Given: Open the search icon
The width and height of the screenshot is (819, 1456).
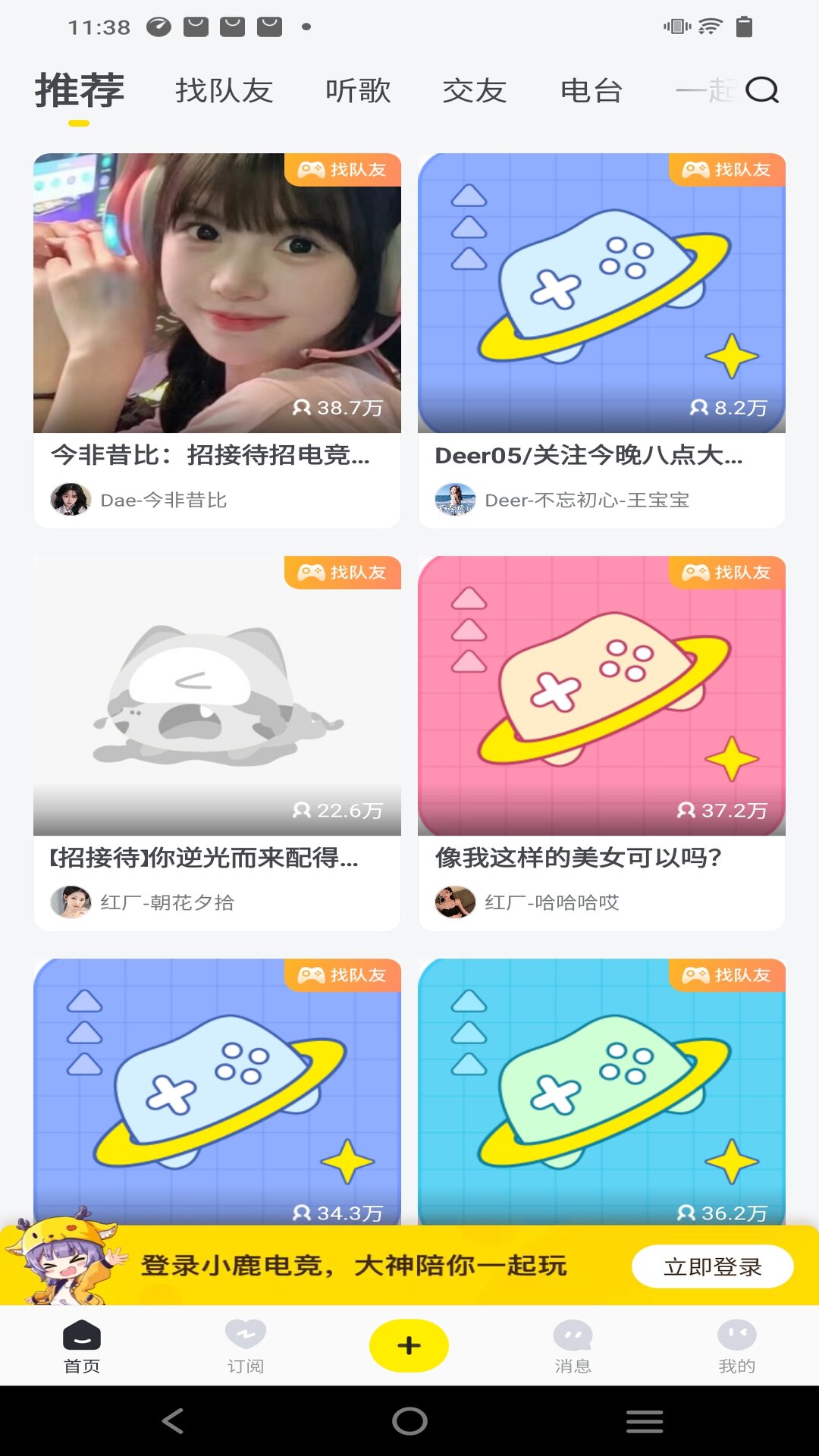Looking at the screenshot, I should 762,91.
